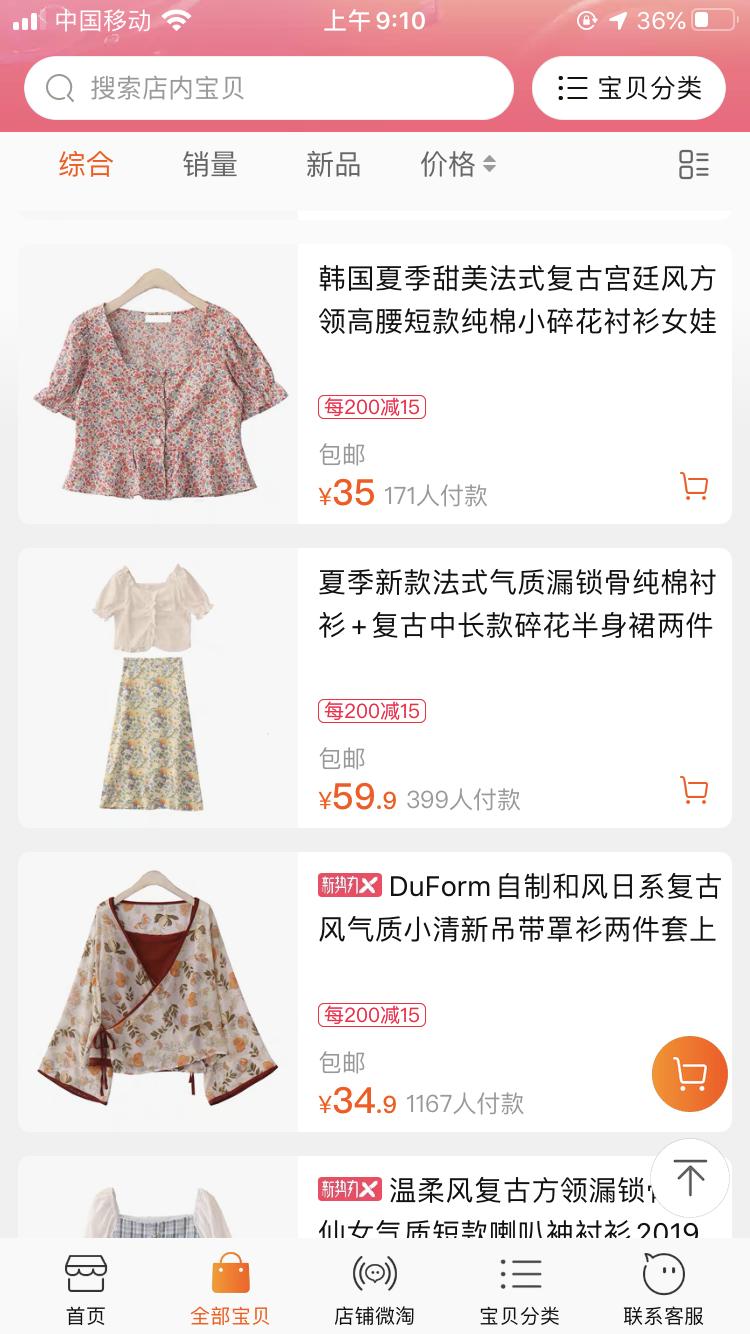The image size is (750, 1334).
Task: Open 宝贝分类 from the top right
Action: coord(628,88)
